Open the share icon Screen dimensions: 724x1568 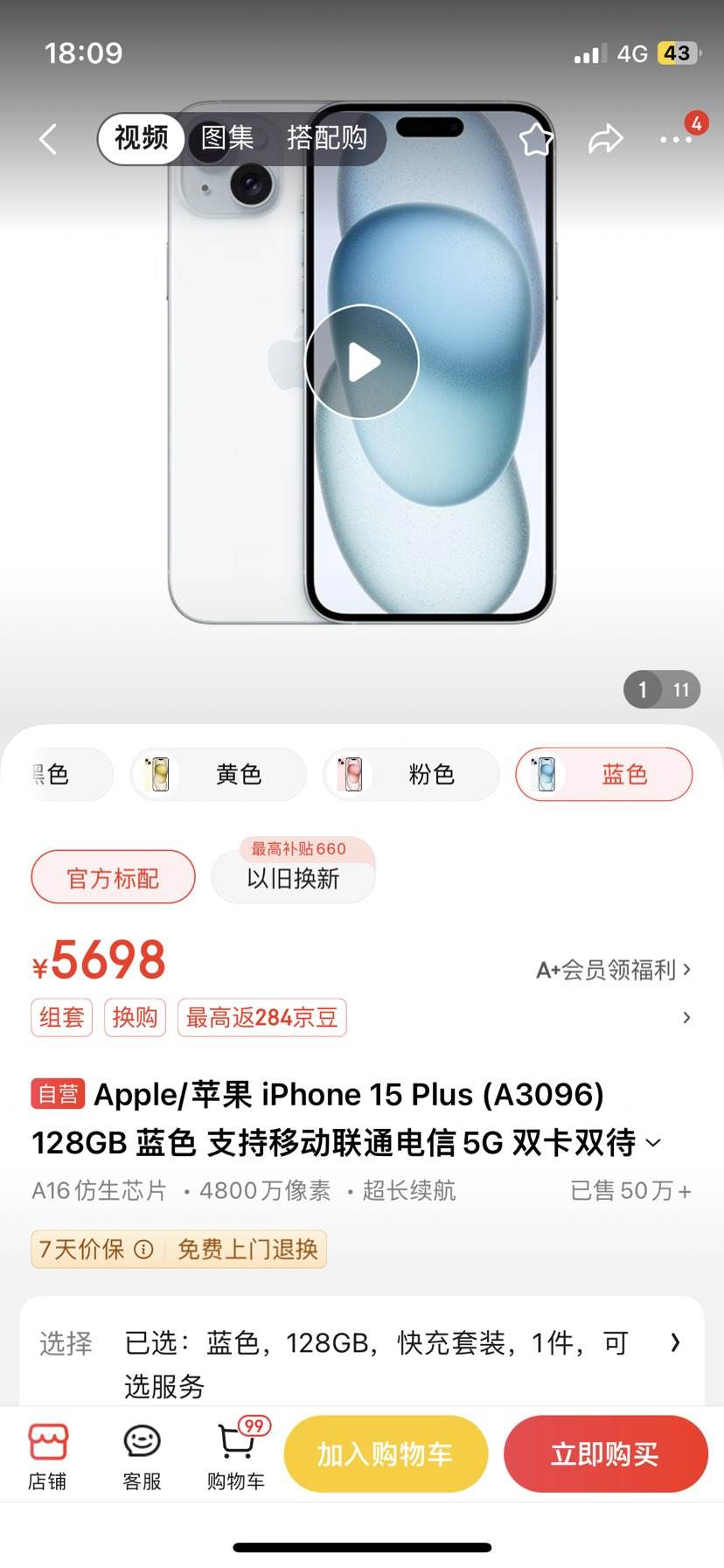tap(605, 138)
